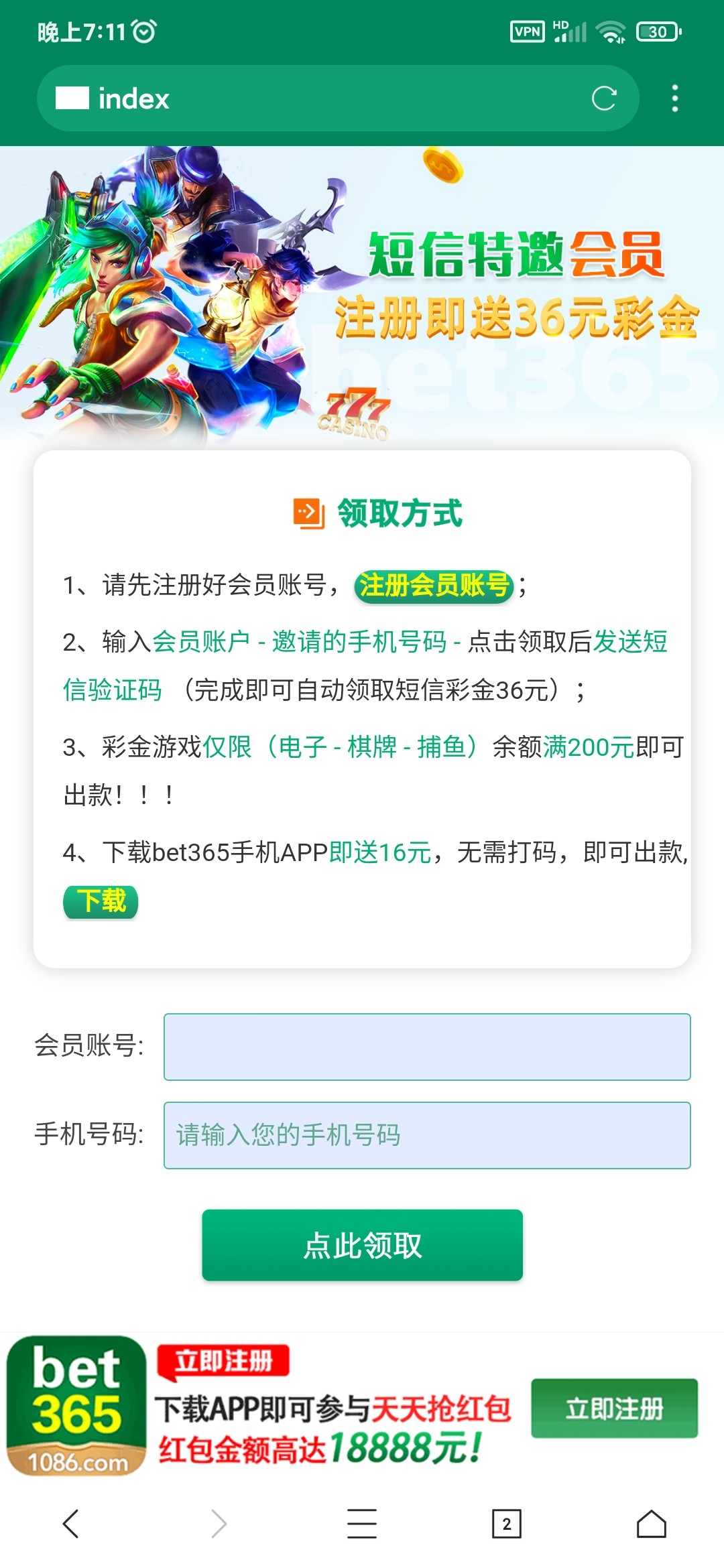This screenshot has width=724, height=1568.
Task: Reload the page with the refresh icon
Action: 603,99
